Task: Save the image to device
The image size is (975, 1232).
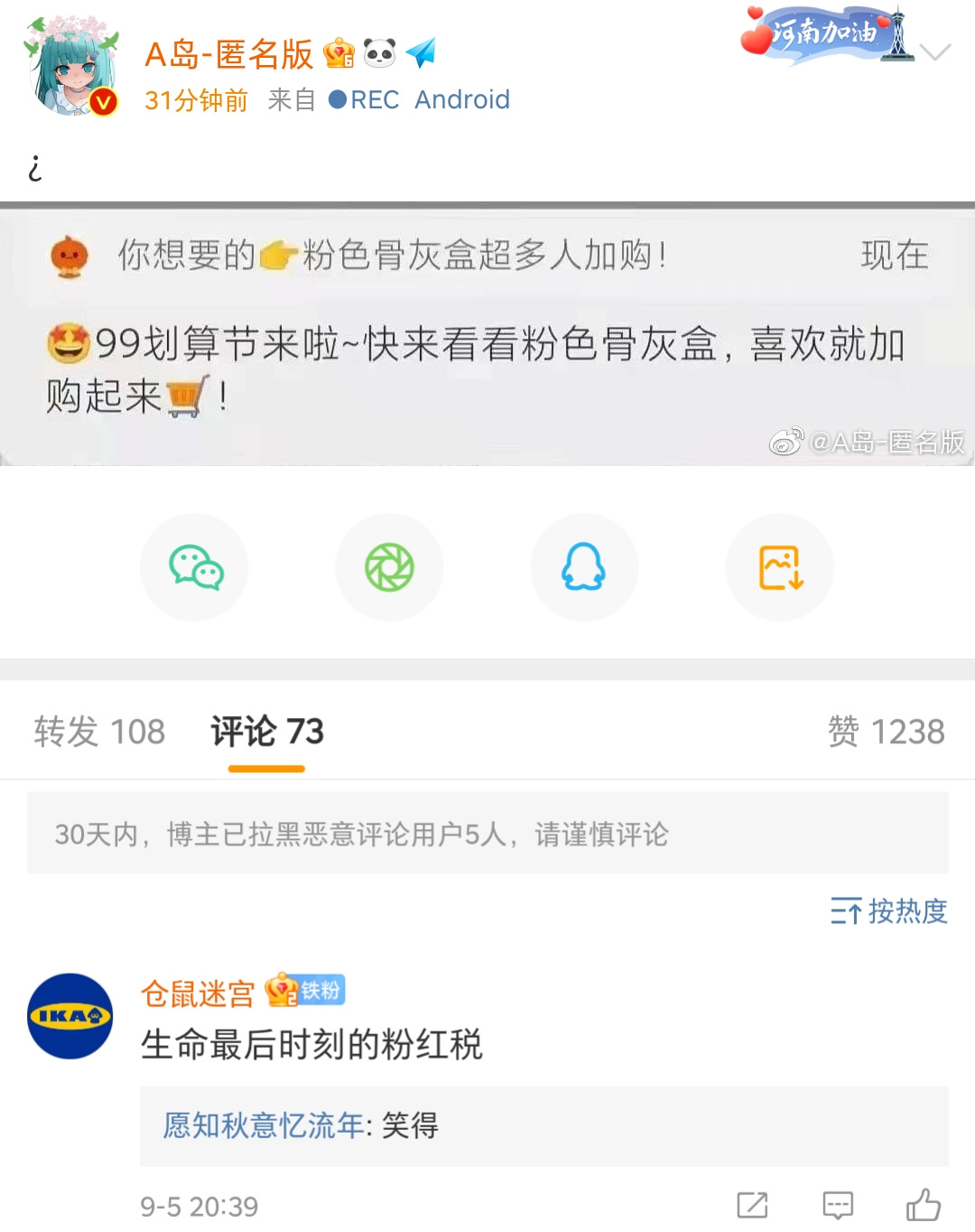Action: pos(780,567)
